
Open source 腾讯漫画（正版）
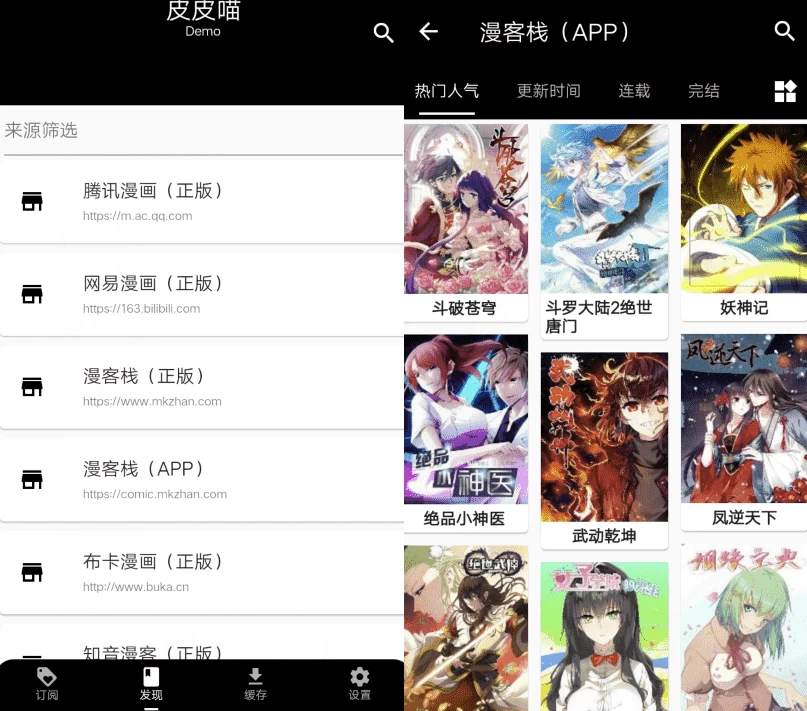[200, 201]
